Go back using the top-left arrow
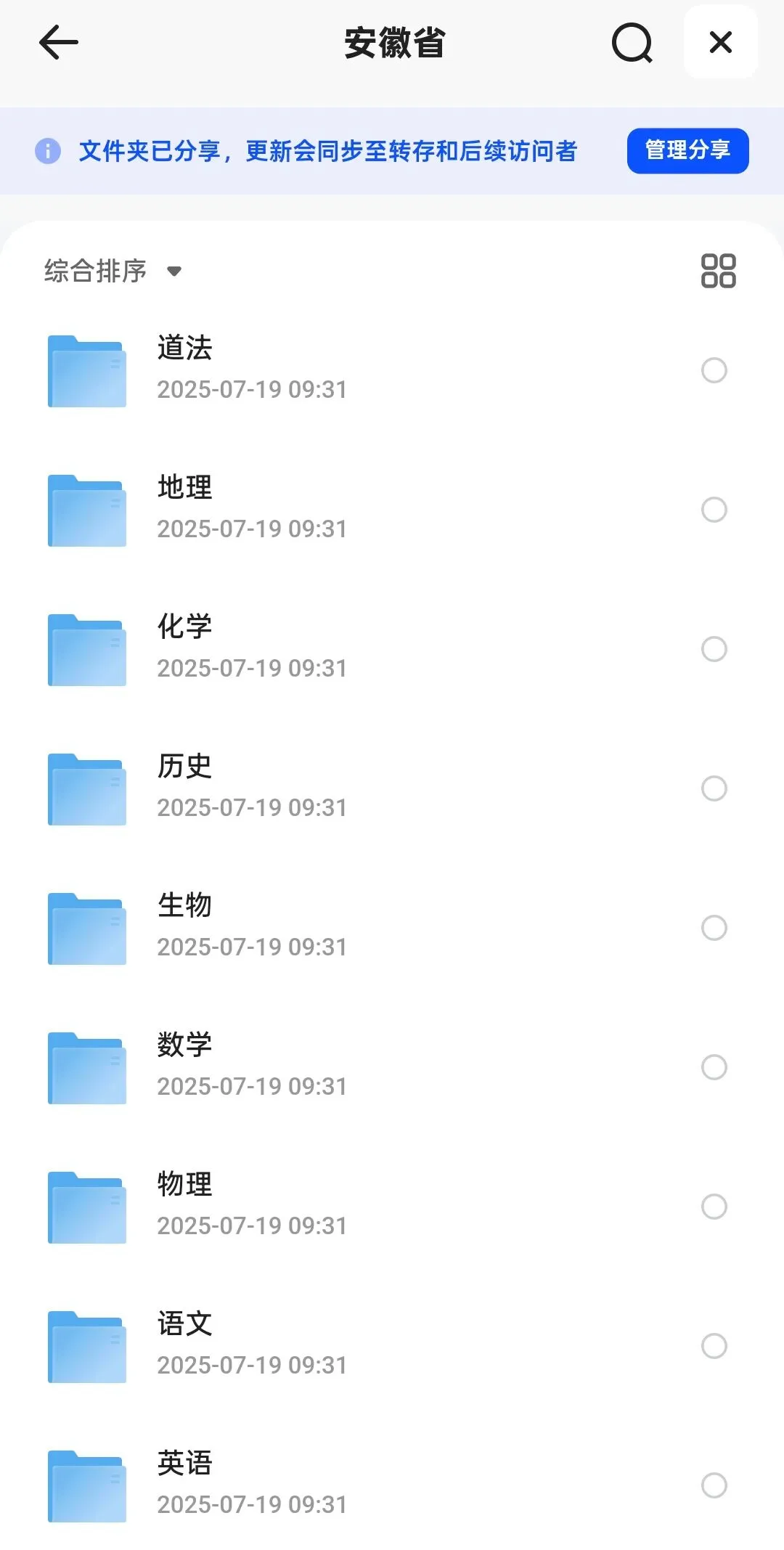 click(58, 42)
